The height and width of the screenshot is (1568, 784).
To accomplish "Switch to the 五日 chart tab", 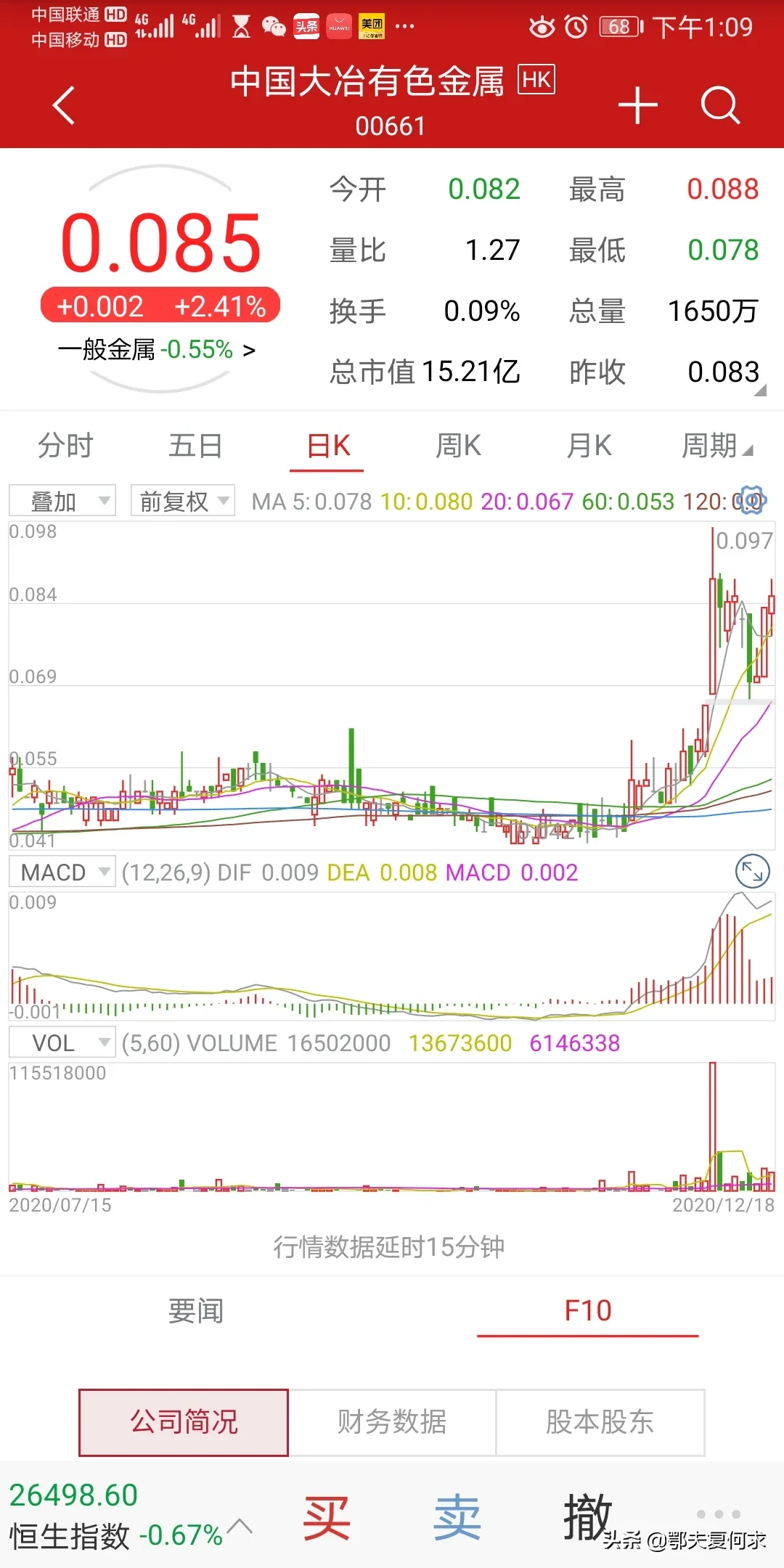I will [195, 446].
